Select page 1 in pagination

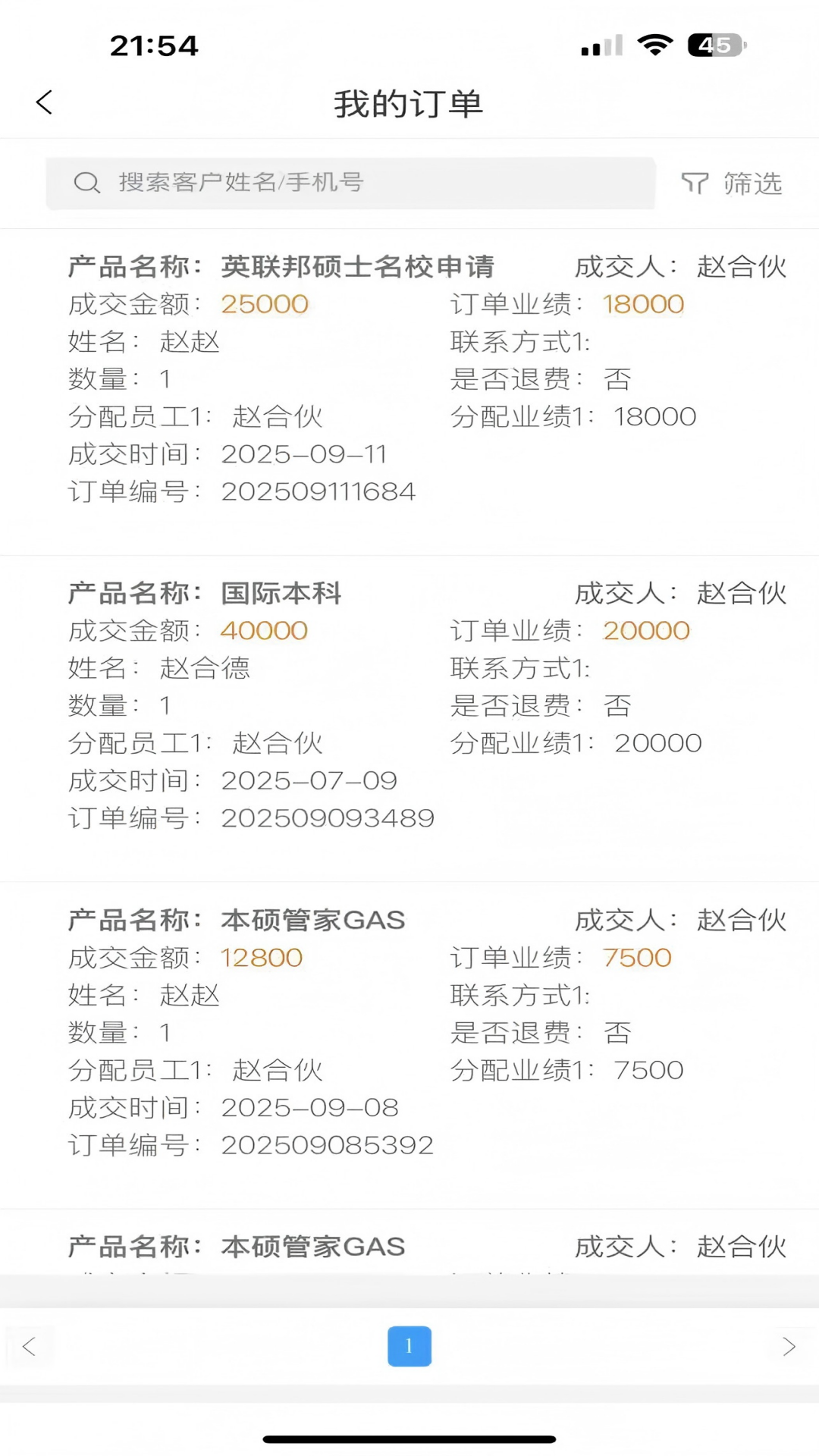(409, 1347)
